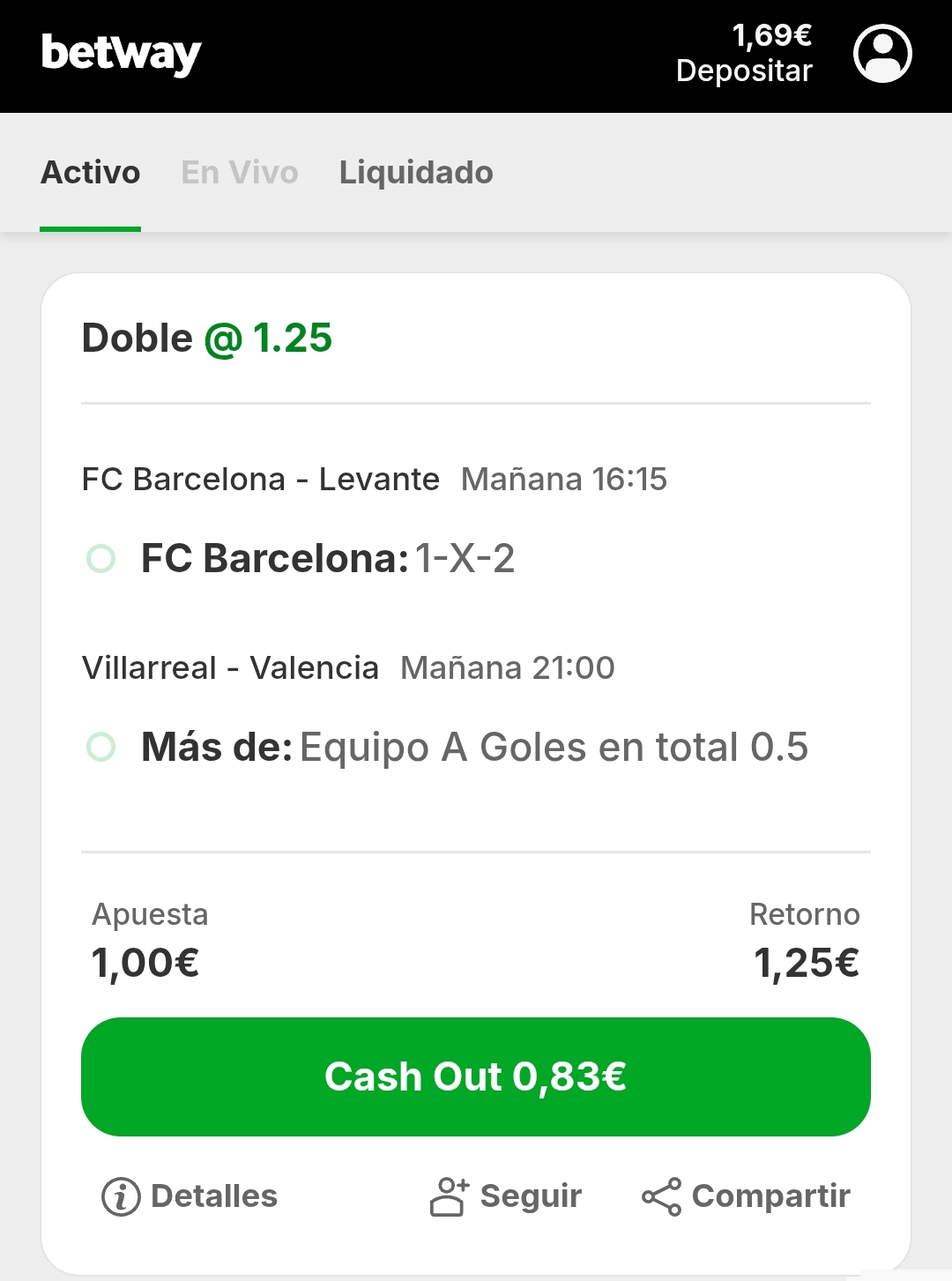Viewport: 952px width, 1281px height.
Task: Cash out the bet for 0,83€
Action: point(476,1076)
